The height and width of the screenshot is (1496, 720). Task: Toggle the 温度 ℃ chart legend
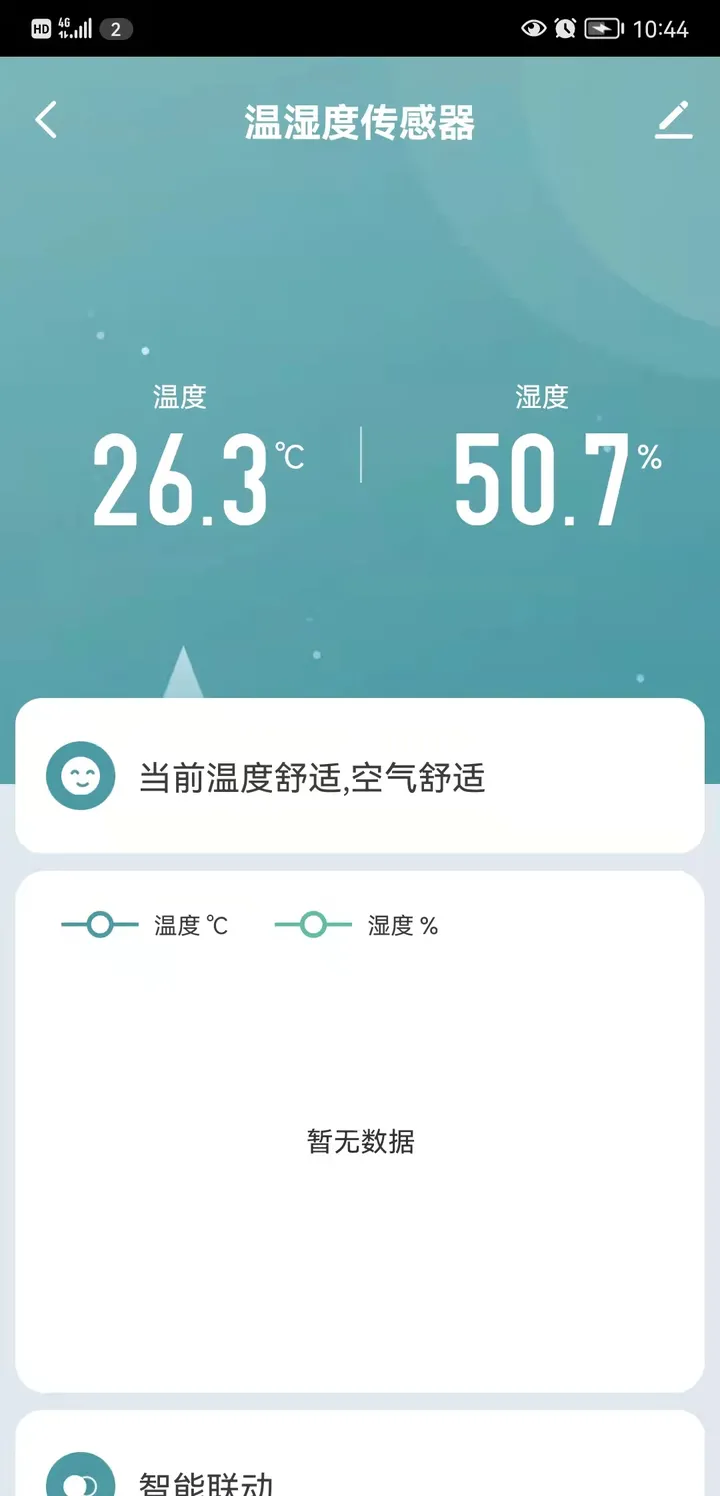coord(146,926)
